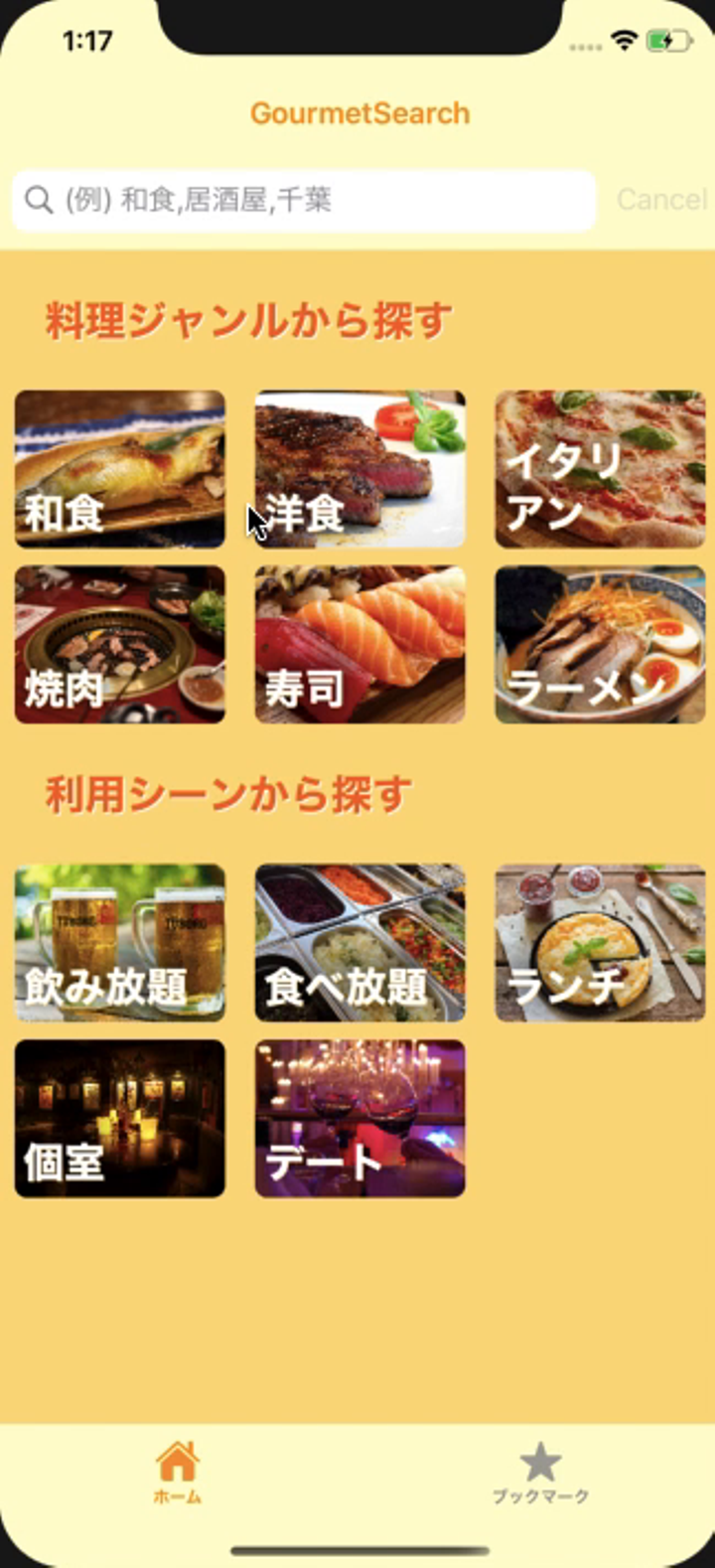The height and width of the screenshot is (1568, 715).
Task: Choose the 寿司 genre tile
Action: coord(360,645)
